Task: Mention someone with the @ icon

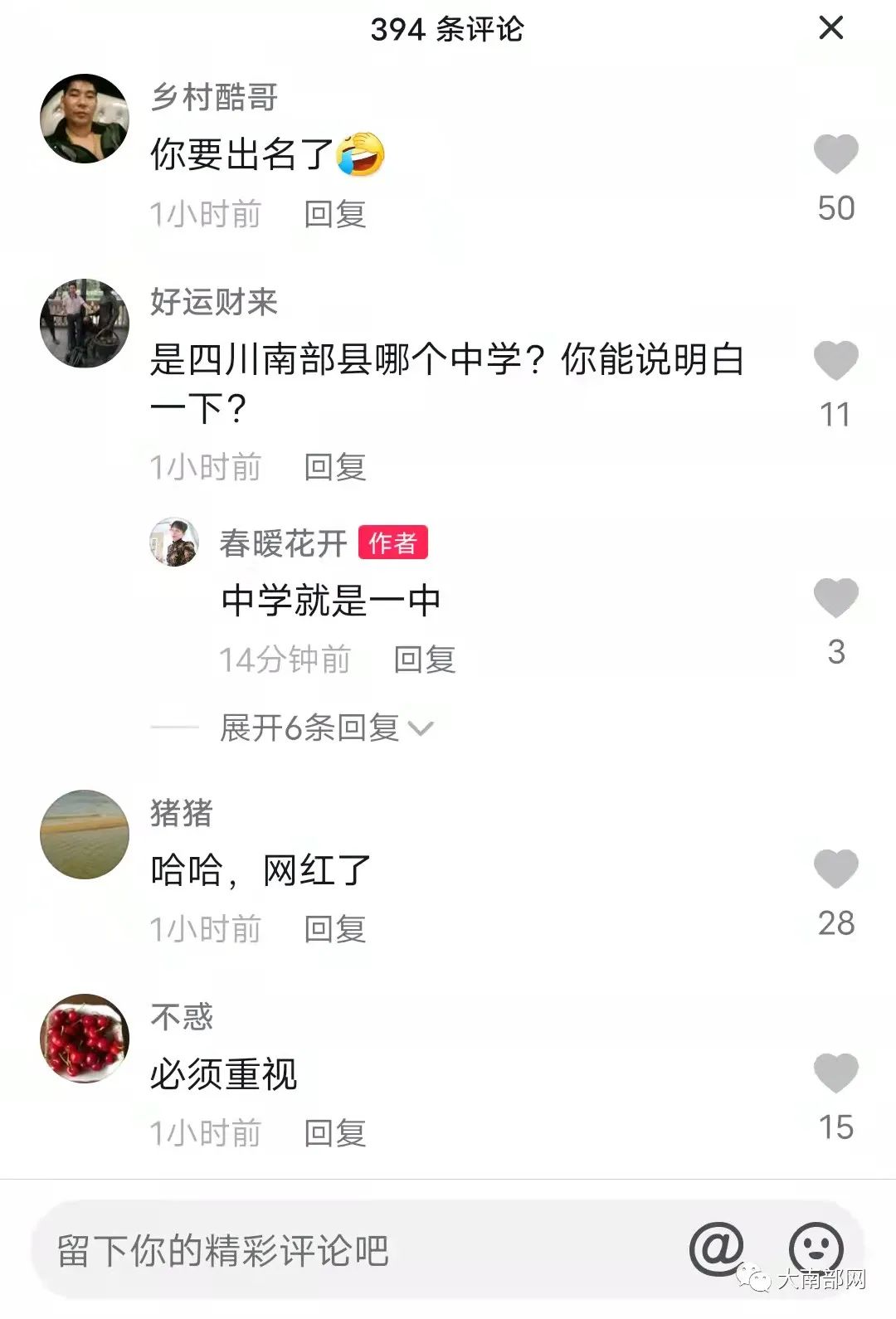Action: (716, 1248)
